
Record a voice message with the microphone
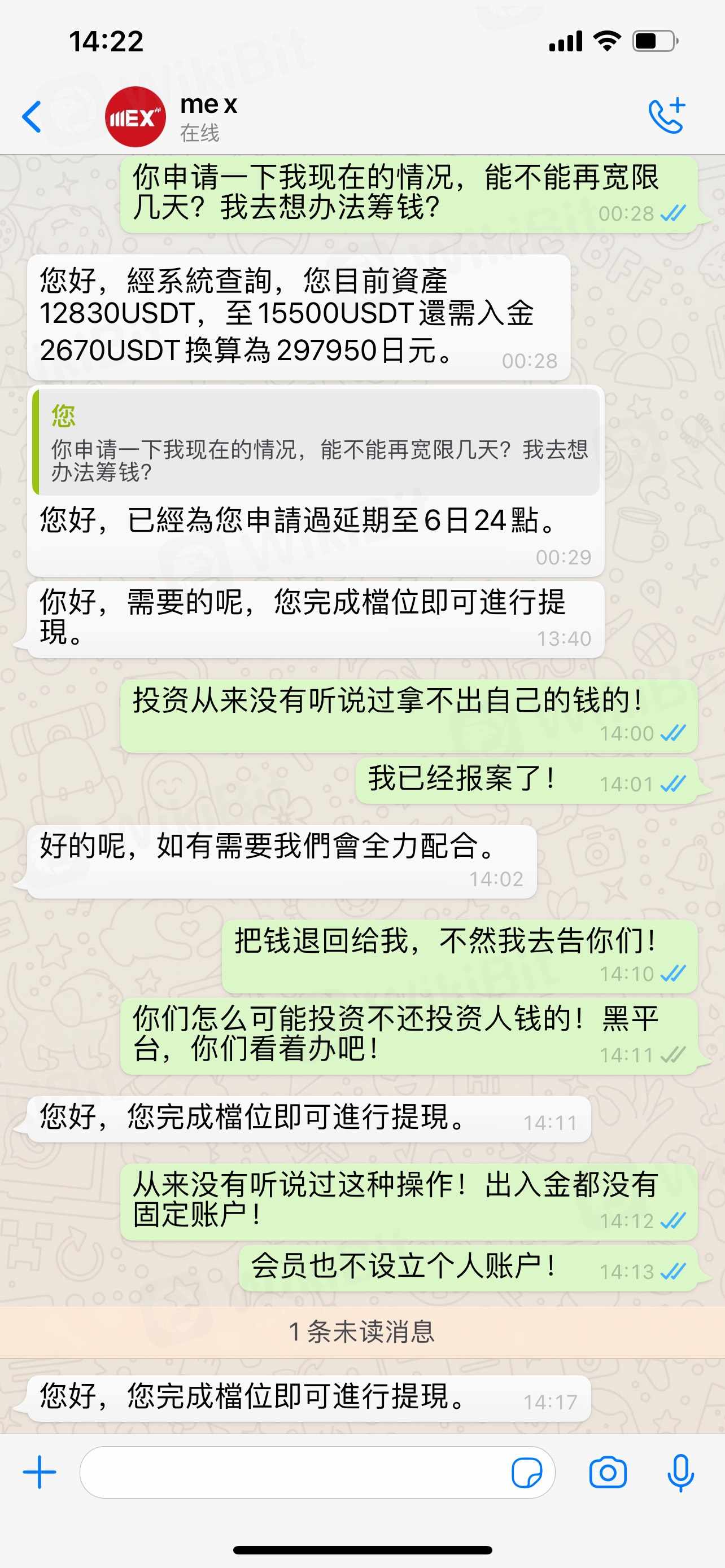click(x=680, y=1473)
